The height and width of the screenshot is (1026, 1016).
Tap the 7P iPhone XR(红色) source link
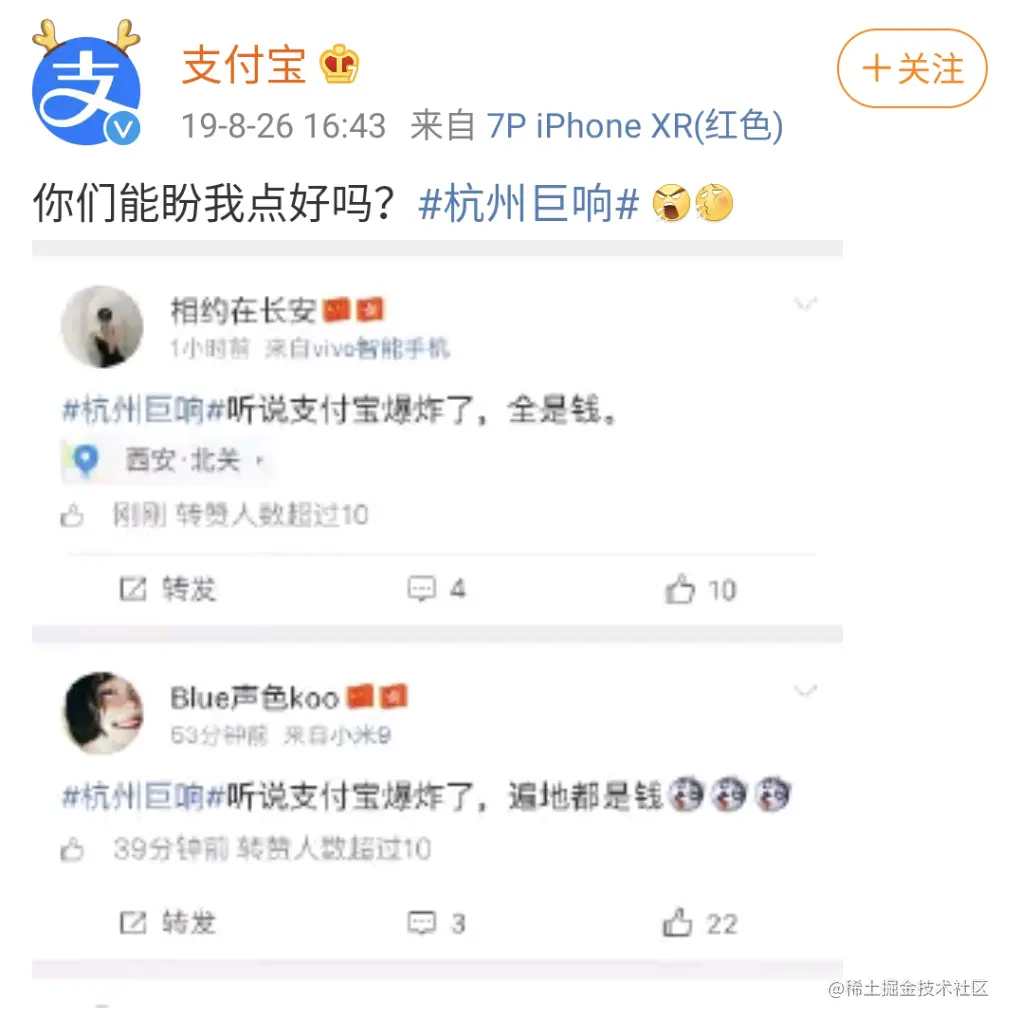tap(634, 126)
